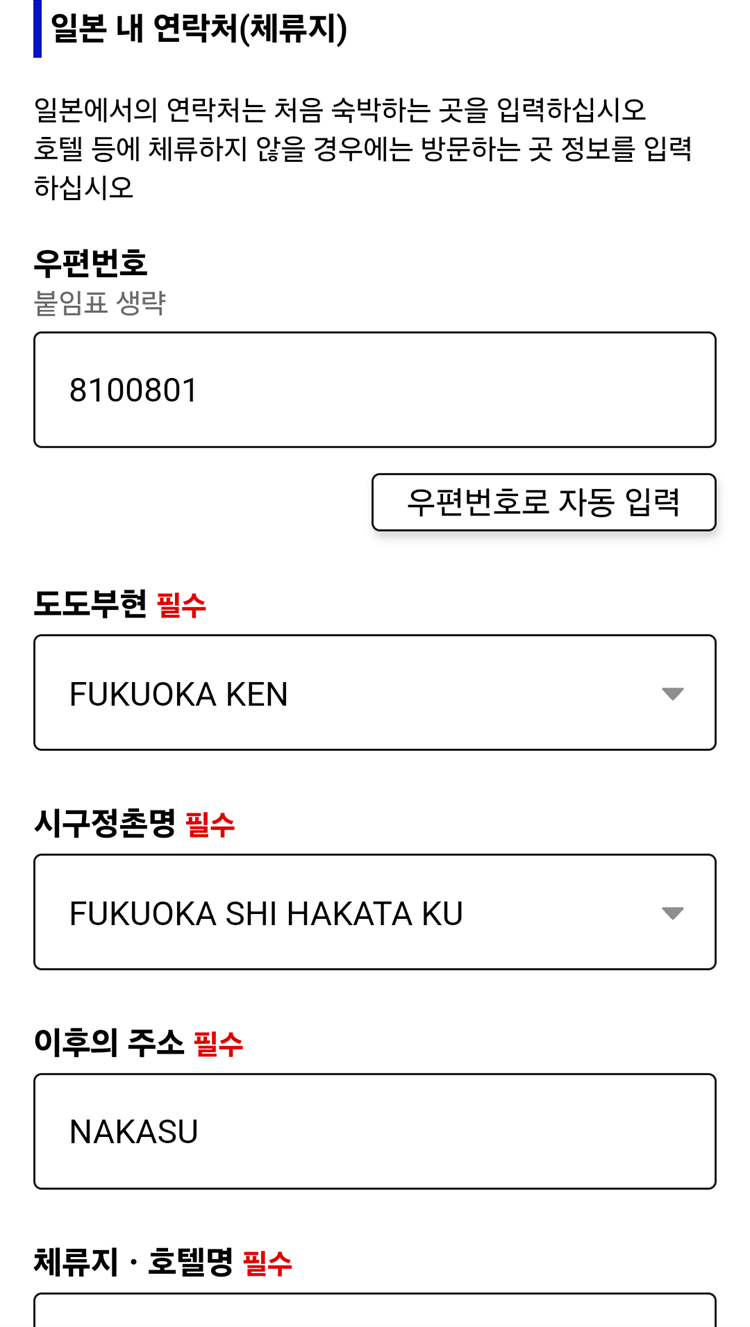Click the 시구정촌명 dropdown chevron
This screenshot has width=750, height=1327.
[x=672, y=911]
